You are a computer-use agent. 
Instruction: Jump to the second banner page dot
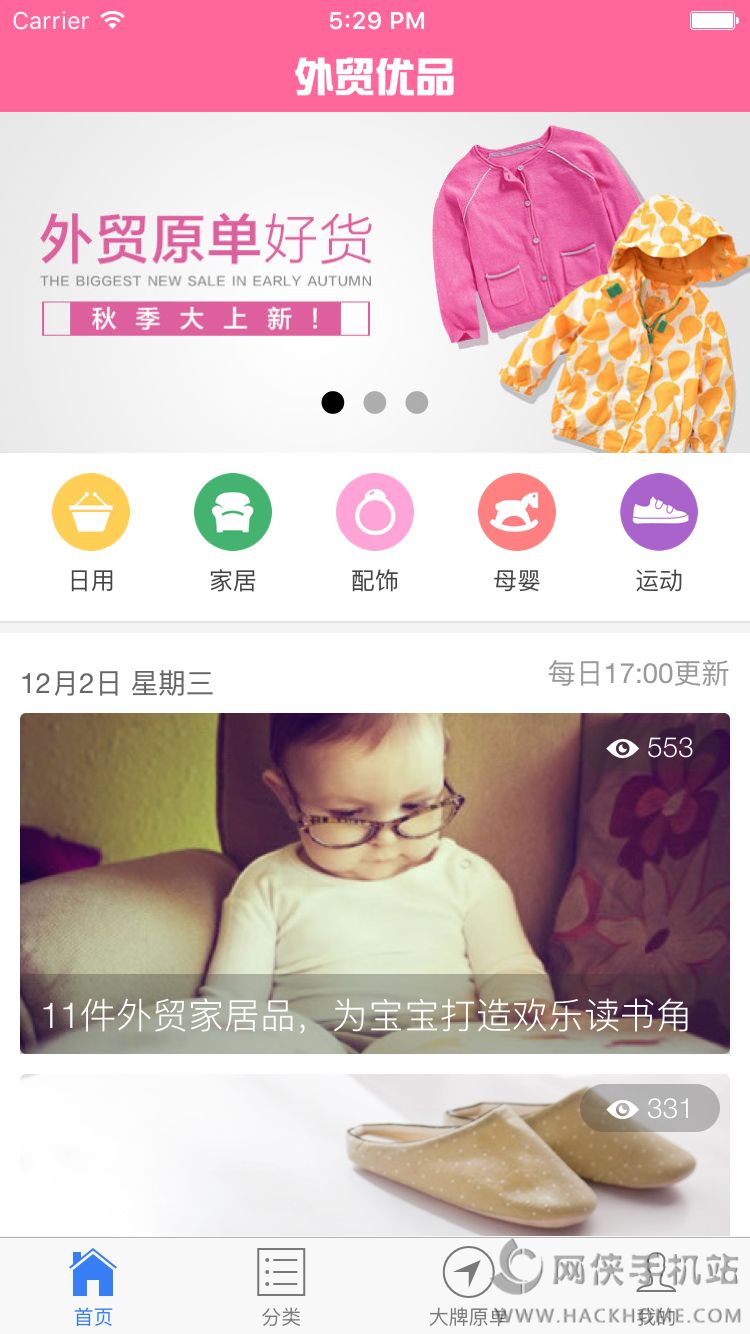point(375,402)
